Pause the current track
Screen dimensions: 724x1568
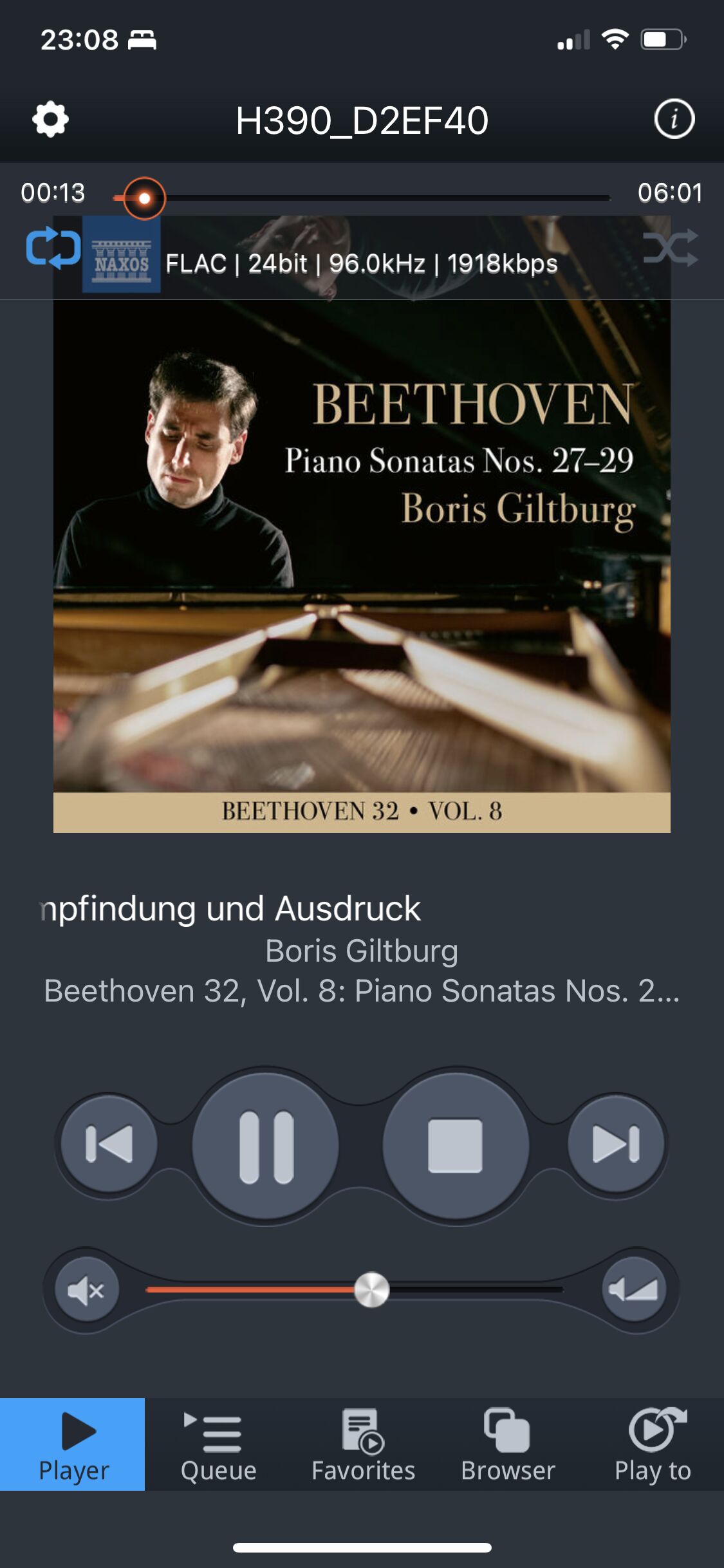[x=266, y=1146]
